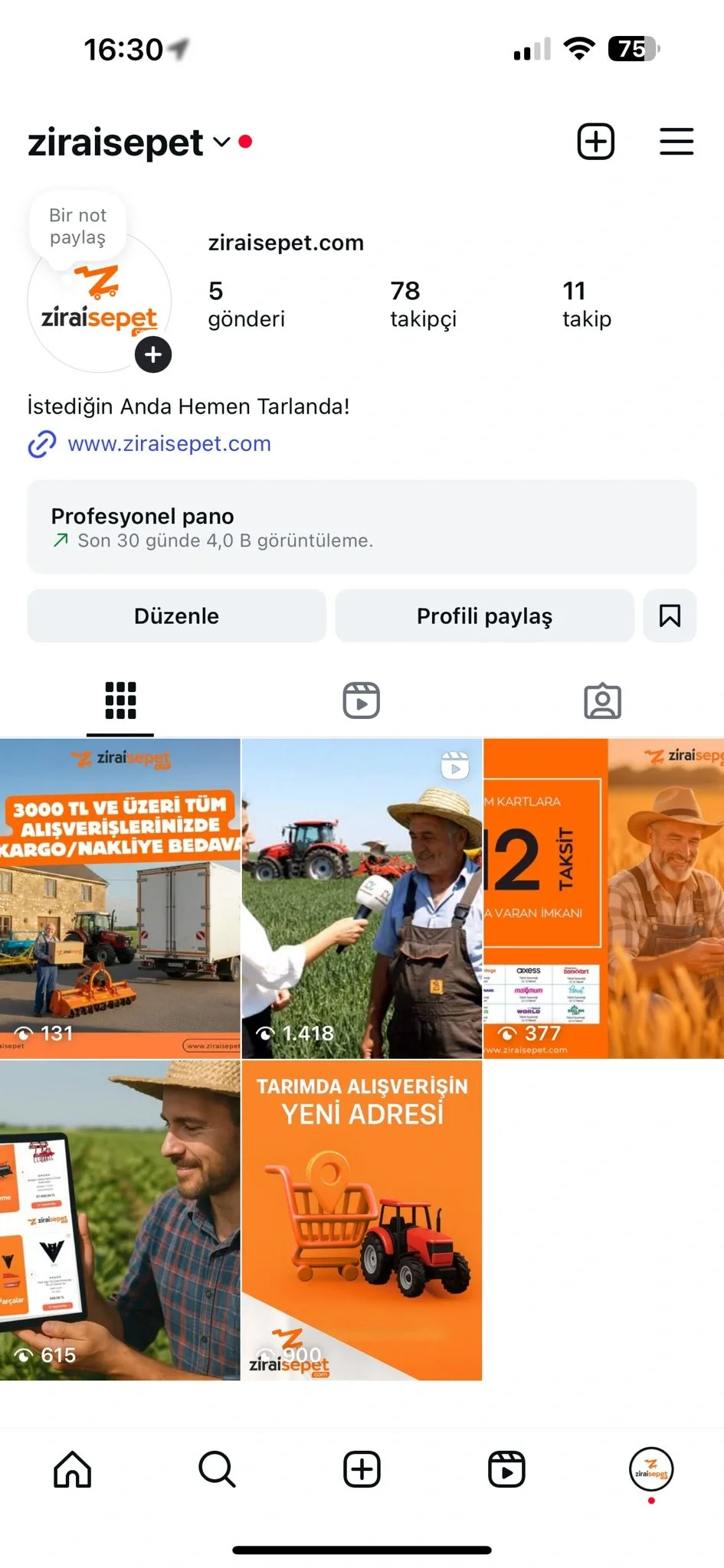Add a story via profile picture plus

153,354
